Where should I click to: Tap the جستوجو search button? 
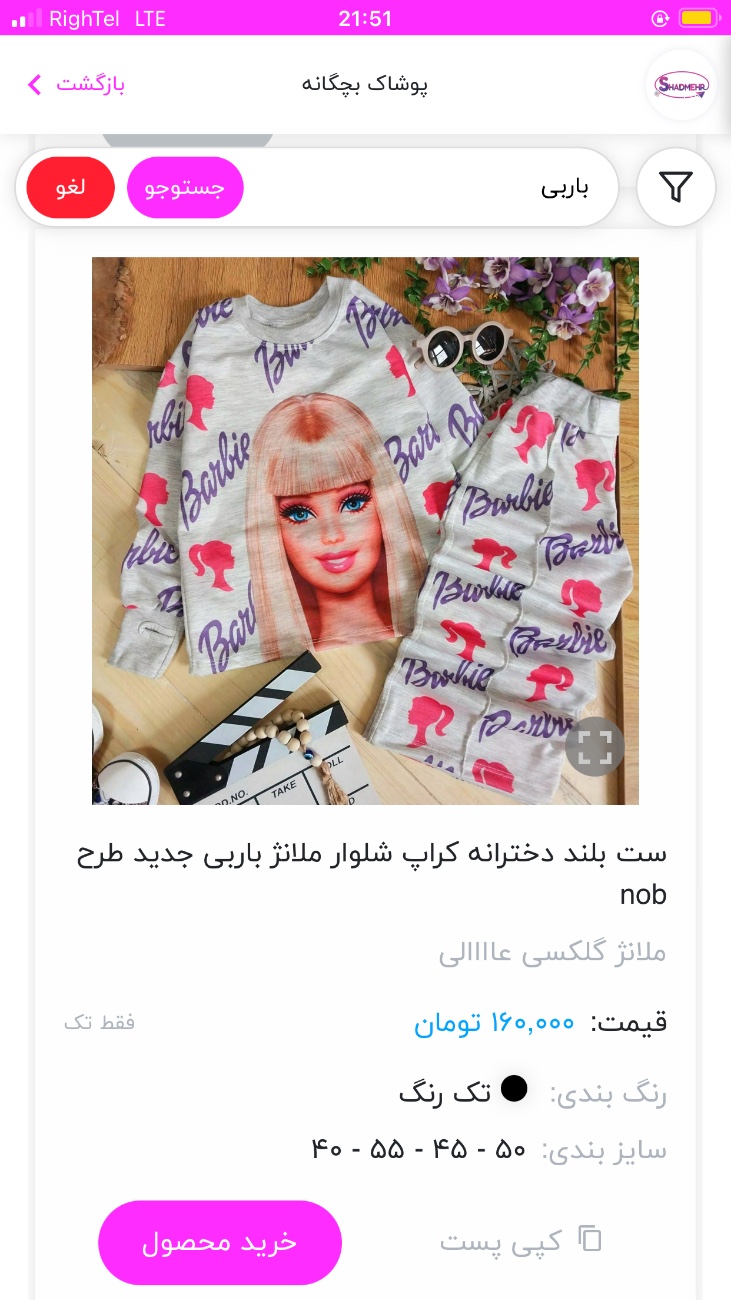click(185, 188)
